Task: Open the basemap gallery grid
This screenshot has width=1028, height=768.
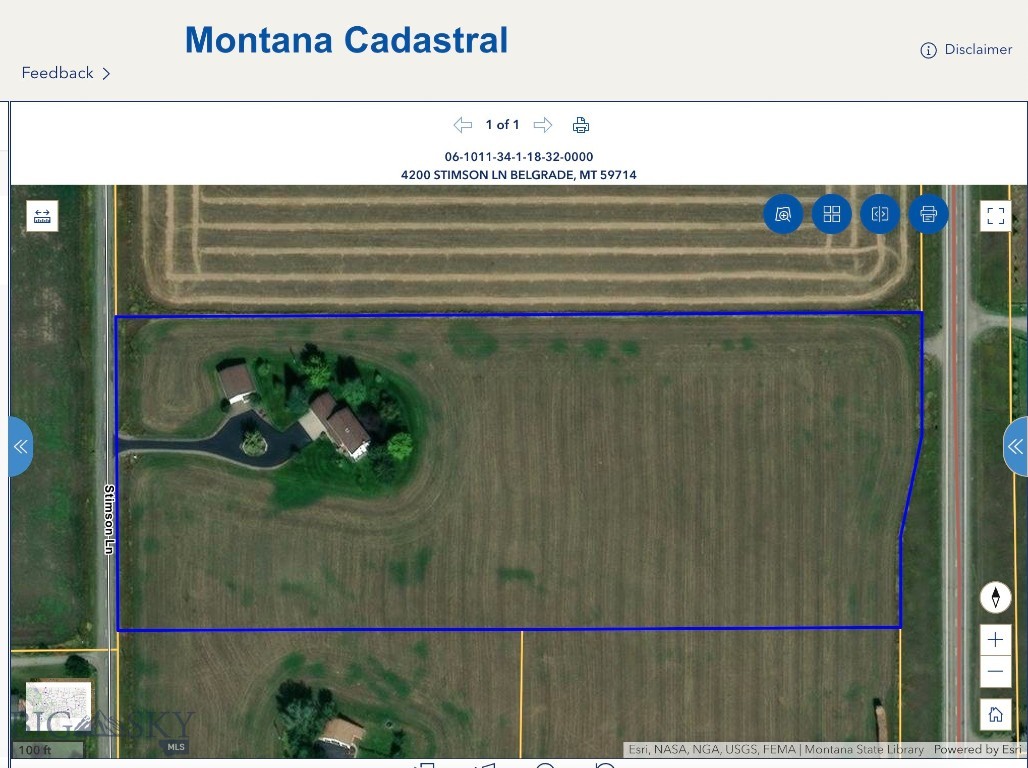Action: pyautogui.click(x=832, y=214)
